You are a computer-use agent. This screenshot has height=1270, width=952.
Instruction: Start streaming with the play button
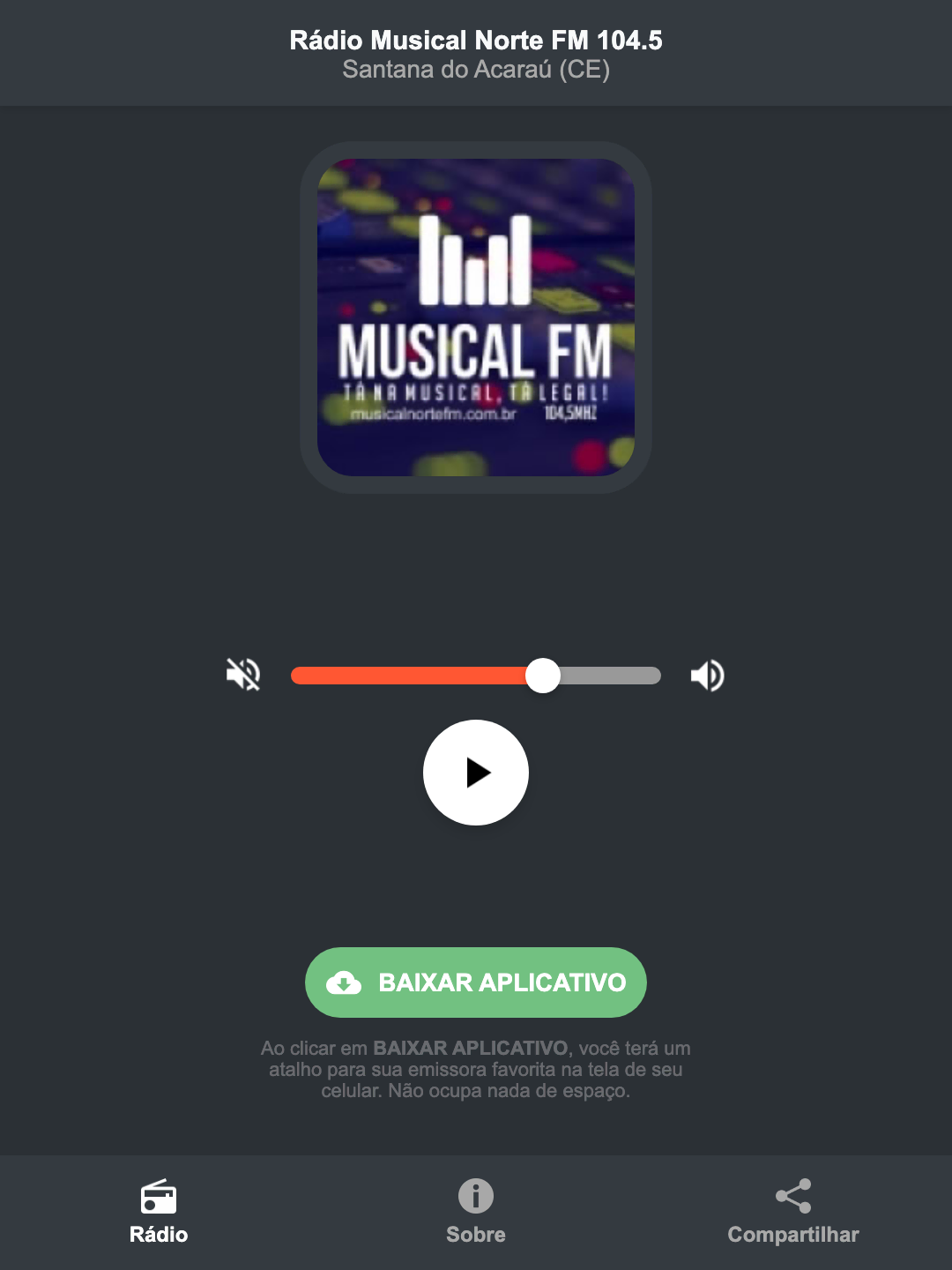coord(476,773)
